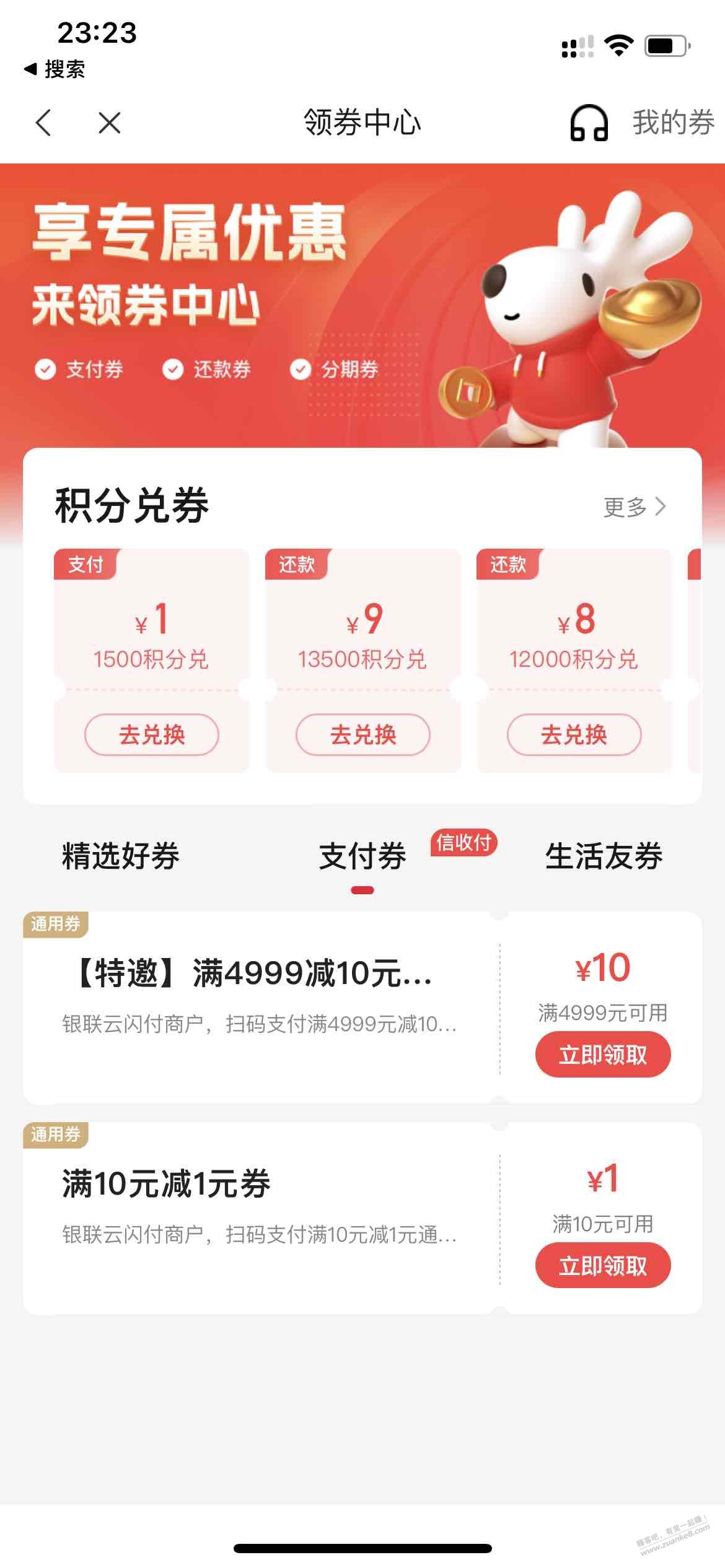The image size is (725, 1568).
Task: Claim the 满4999减10元 coupon with 立即领取
Action: [602, 1054]
